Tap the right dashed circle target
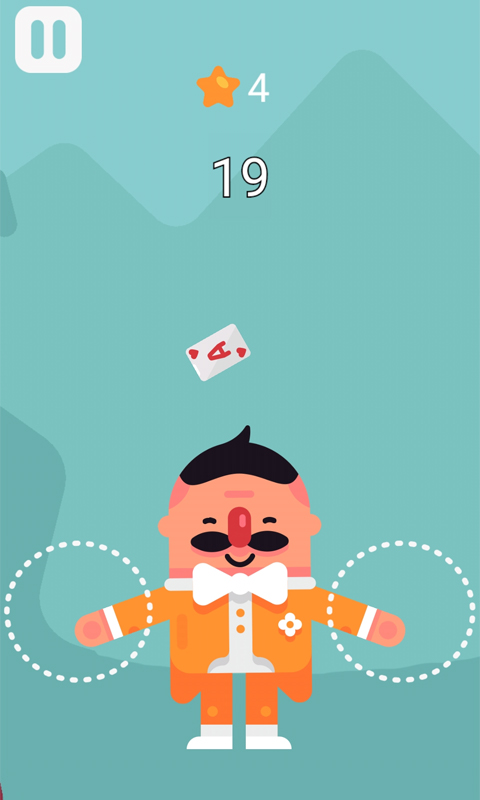 point(401,611)
